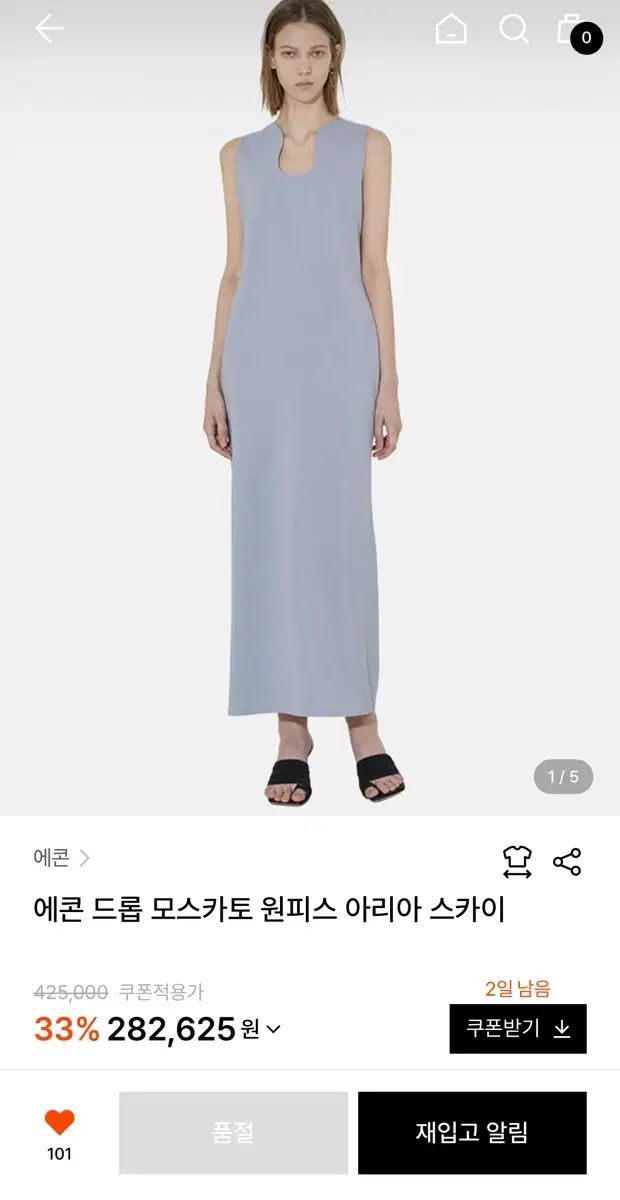Like this product with the heart

click(x=60, y=1123)
